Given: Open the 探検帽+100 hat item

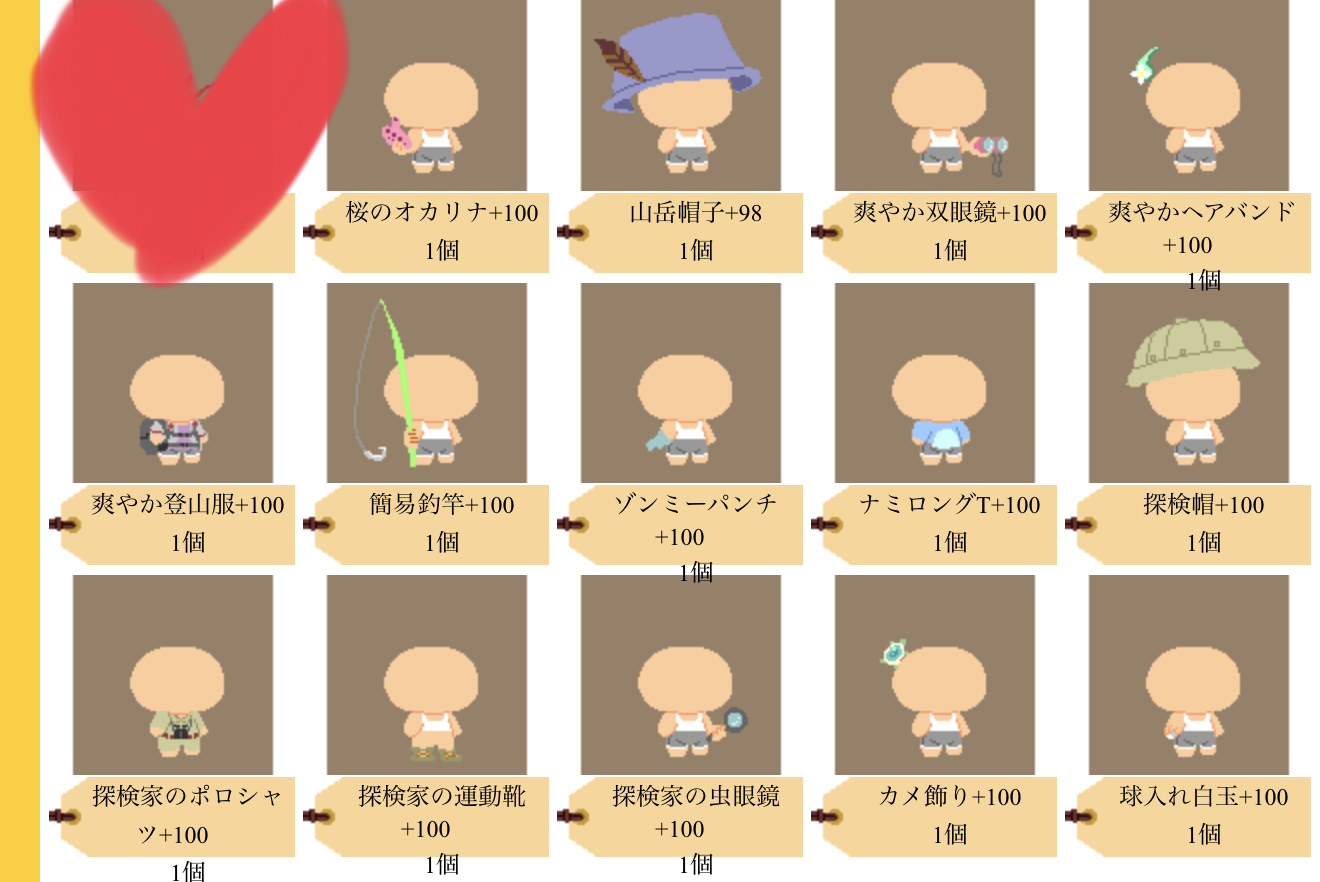Looking at the screenshot, I should 1189,383.
